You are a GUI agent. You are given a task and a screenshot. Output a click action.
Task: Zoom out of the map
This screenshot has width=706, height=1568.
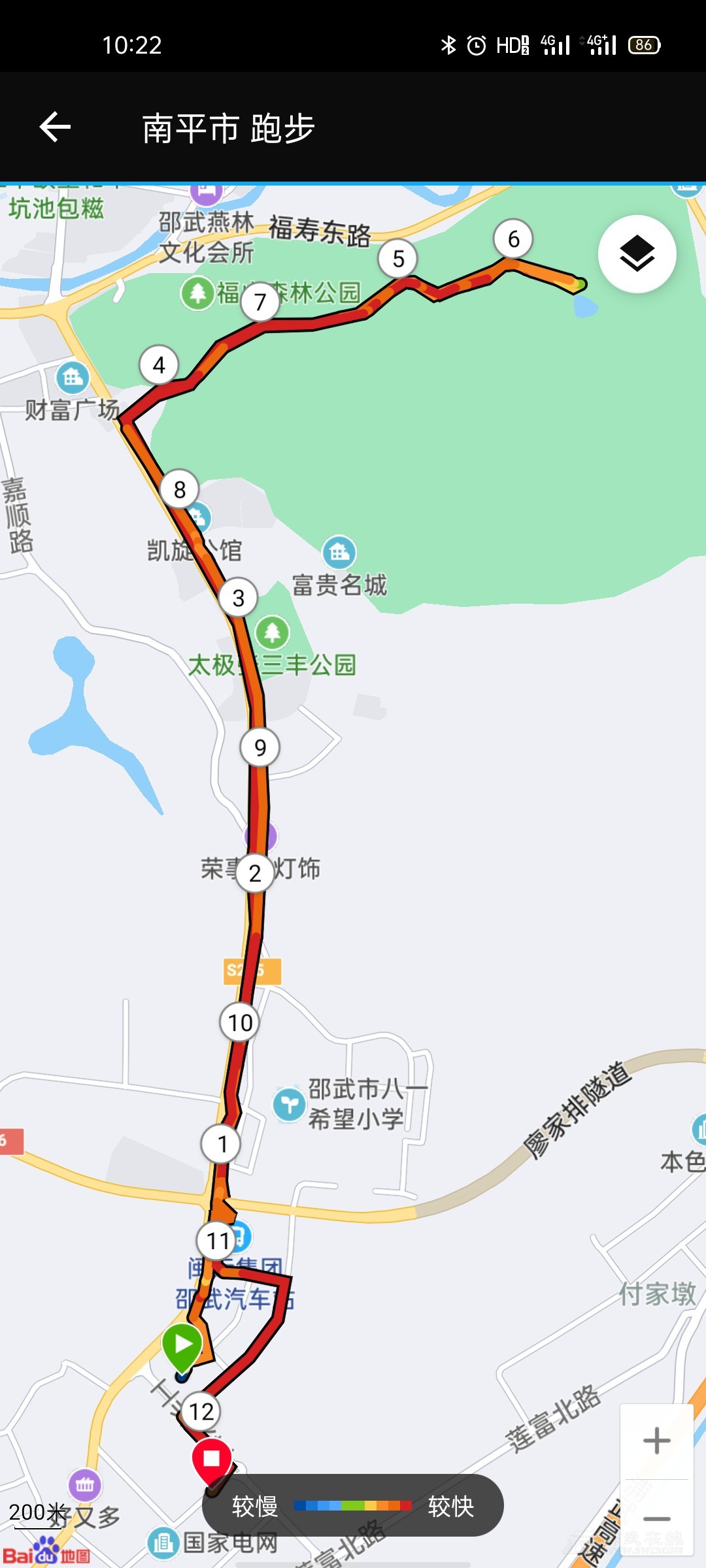click(656, 1519)
